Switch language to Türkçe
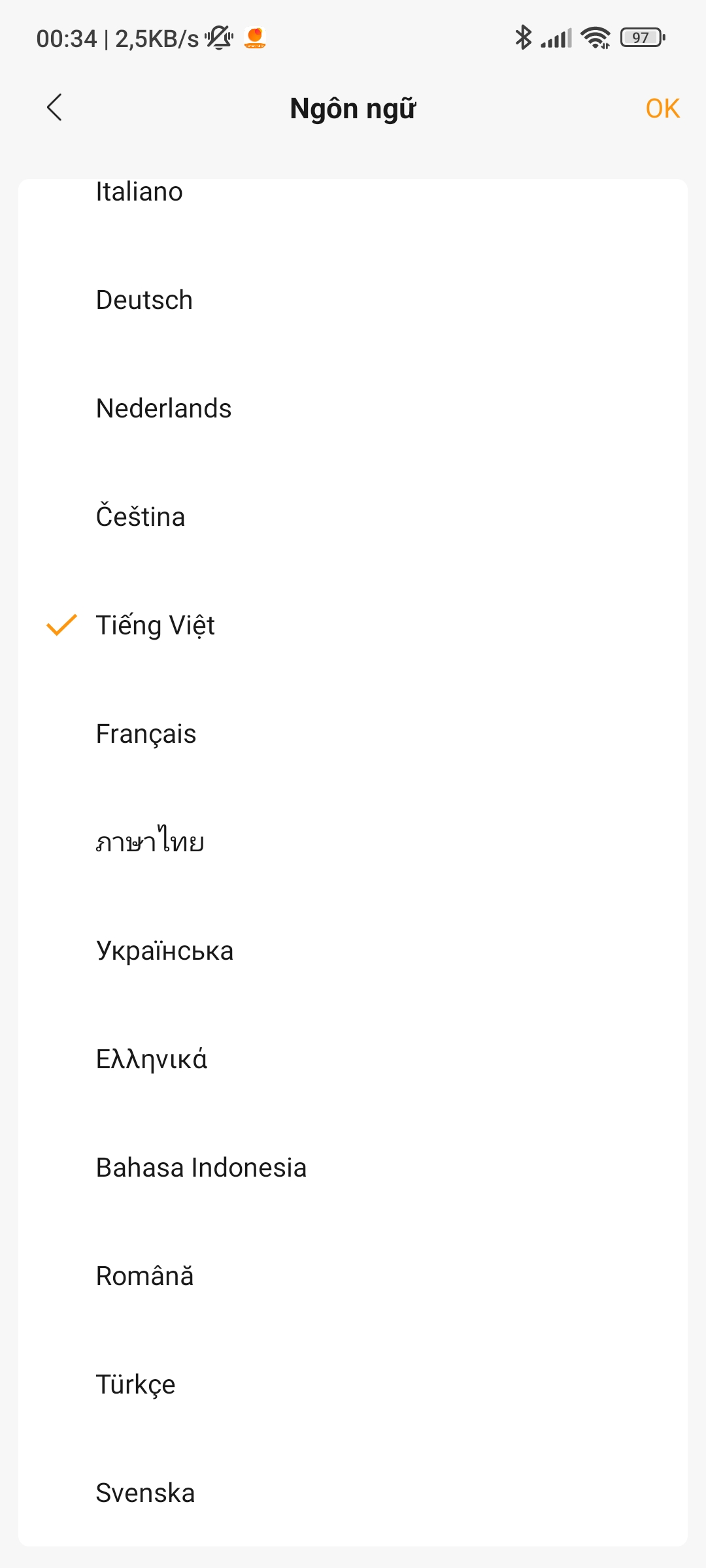This screenshot has height=1568, width=706. coord(353,1385)
